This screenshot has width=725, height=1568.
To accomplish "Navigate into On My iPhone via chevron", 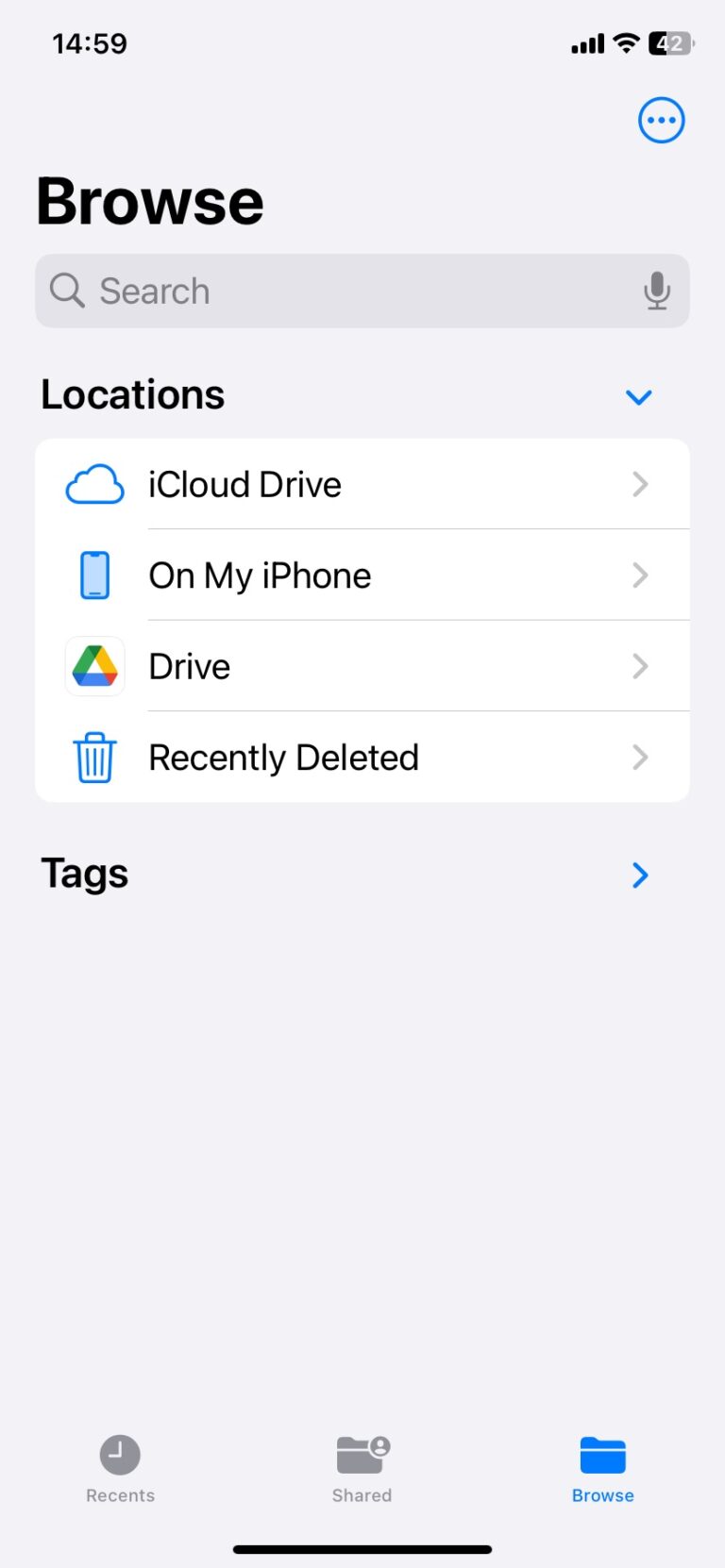I will click(x=641, y=575).
